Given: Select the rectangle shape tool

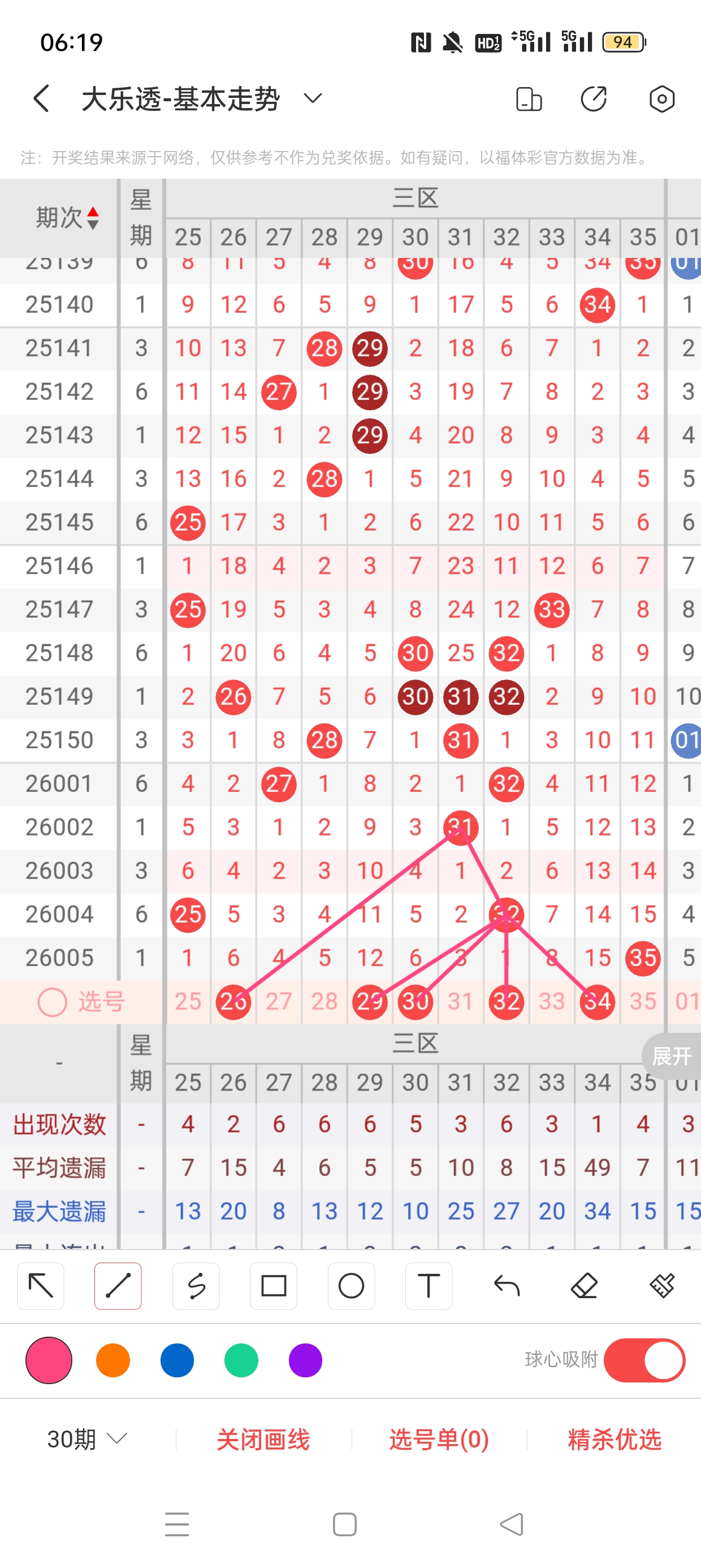Looking at the screenshot, I should point(273,1286).
